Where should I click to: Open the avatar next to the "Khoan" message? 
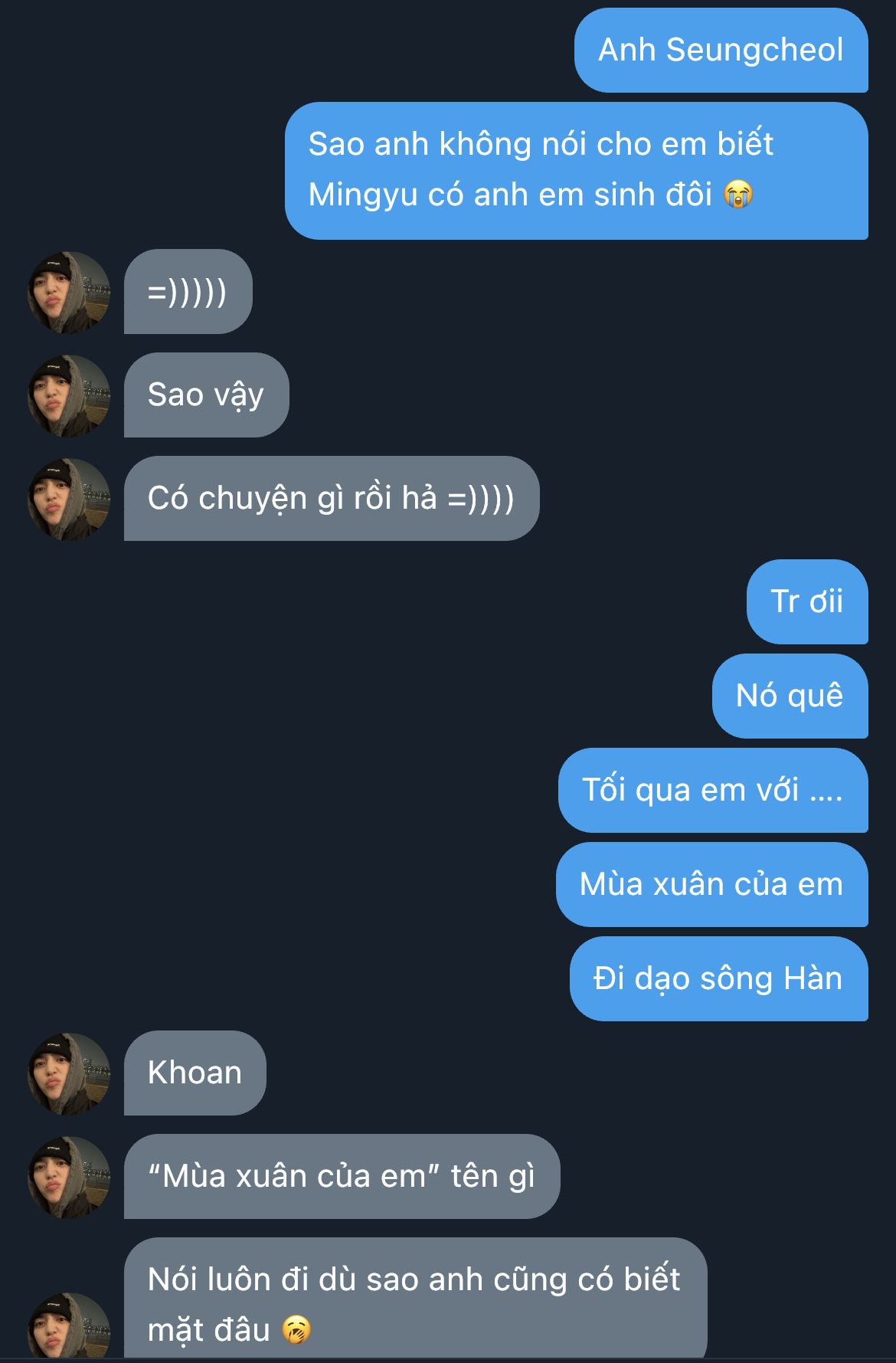(x=69, y=1073)
